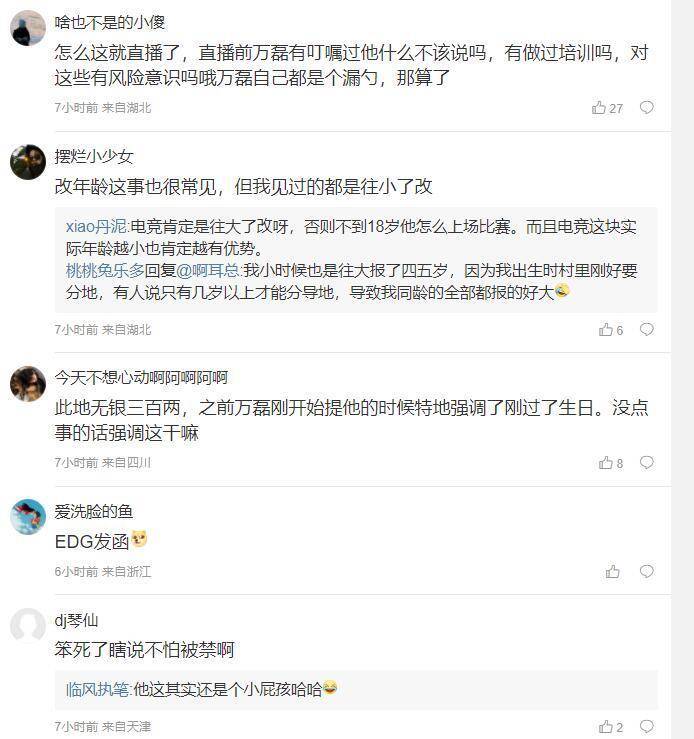Reply to 啥也不是的小傻's comment

coord(647,108)
